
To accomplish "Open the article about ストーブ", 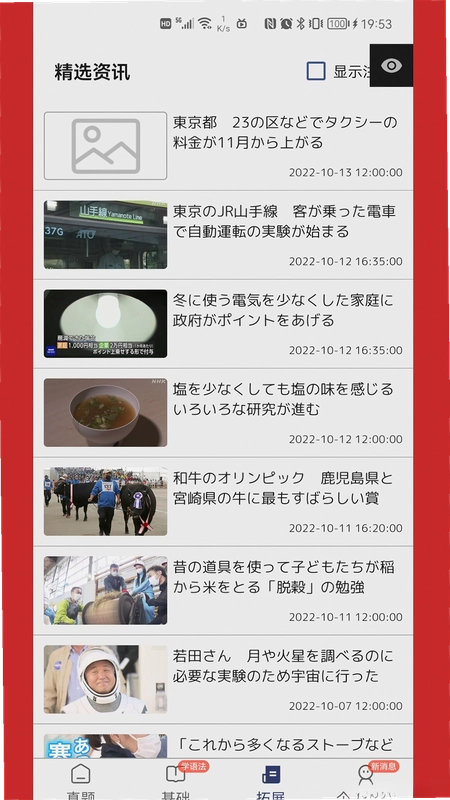I will tap(223, 741).
